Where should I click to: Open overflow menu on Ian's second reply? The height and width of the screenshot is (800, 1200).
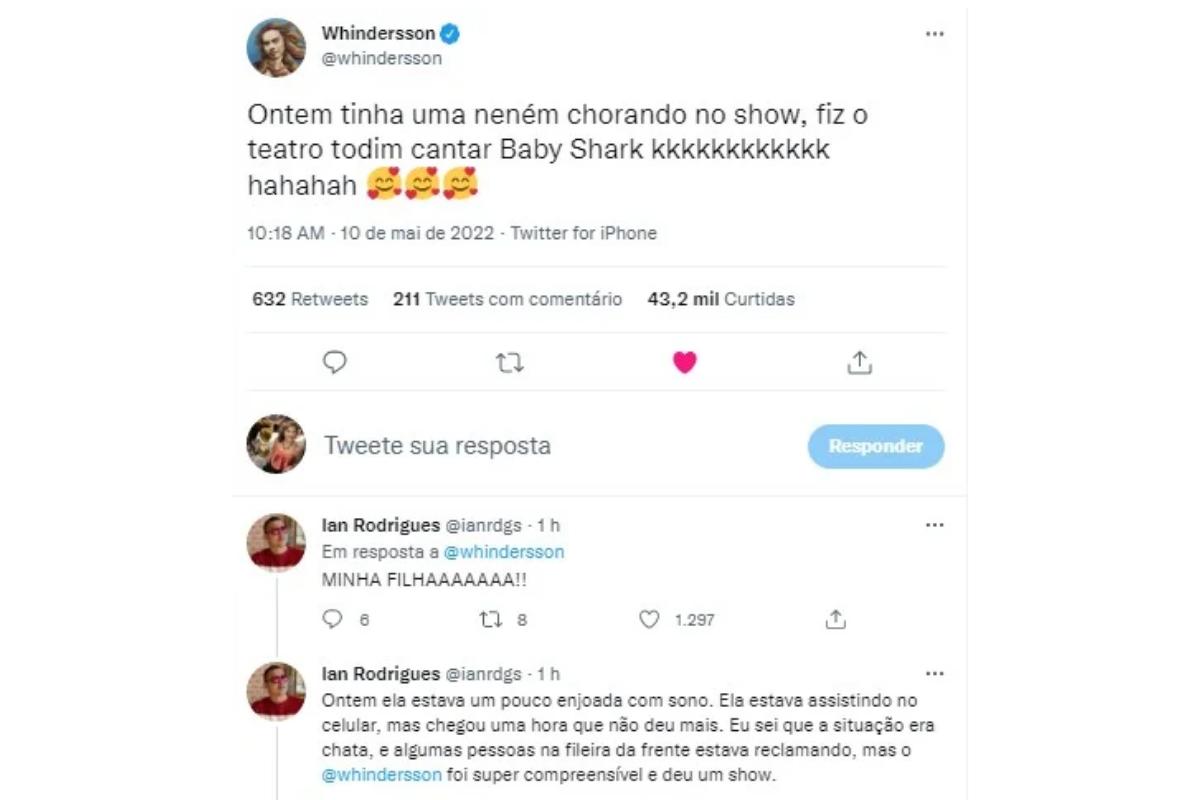coord(934,673)
